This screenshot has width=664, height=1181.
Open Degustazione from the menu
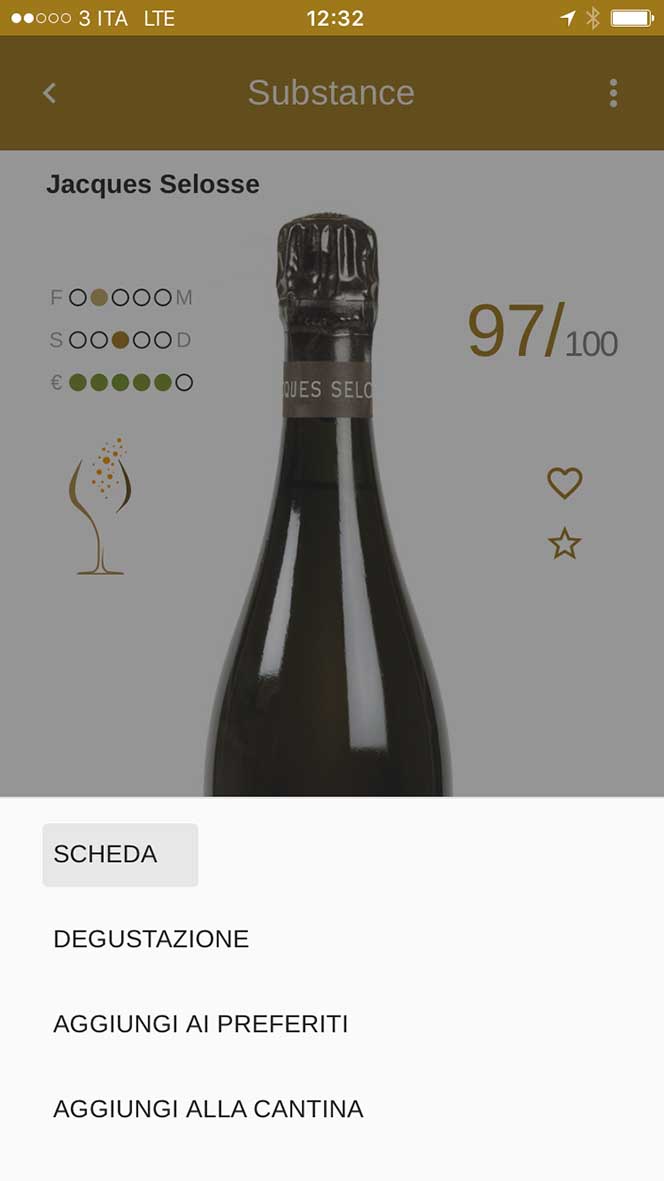151,939
